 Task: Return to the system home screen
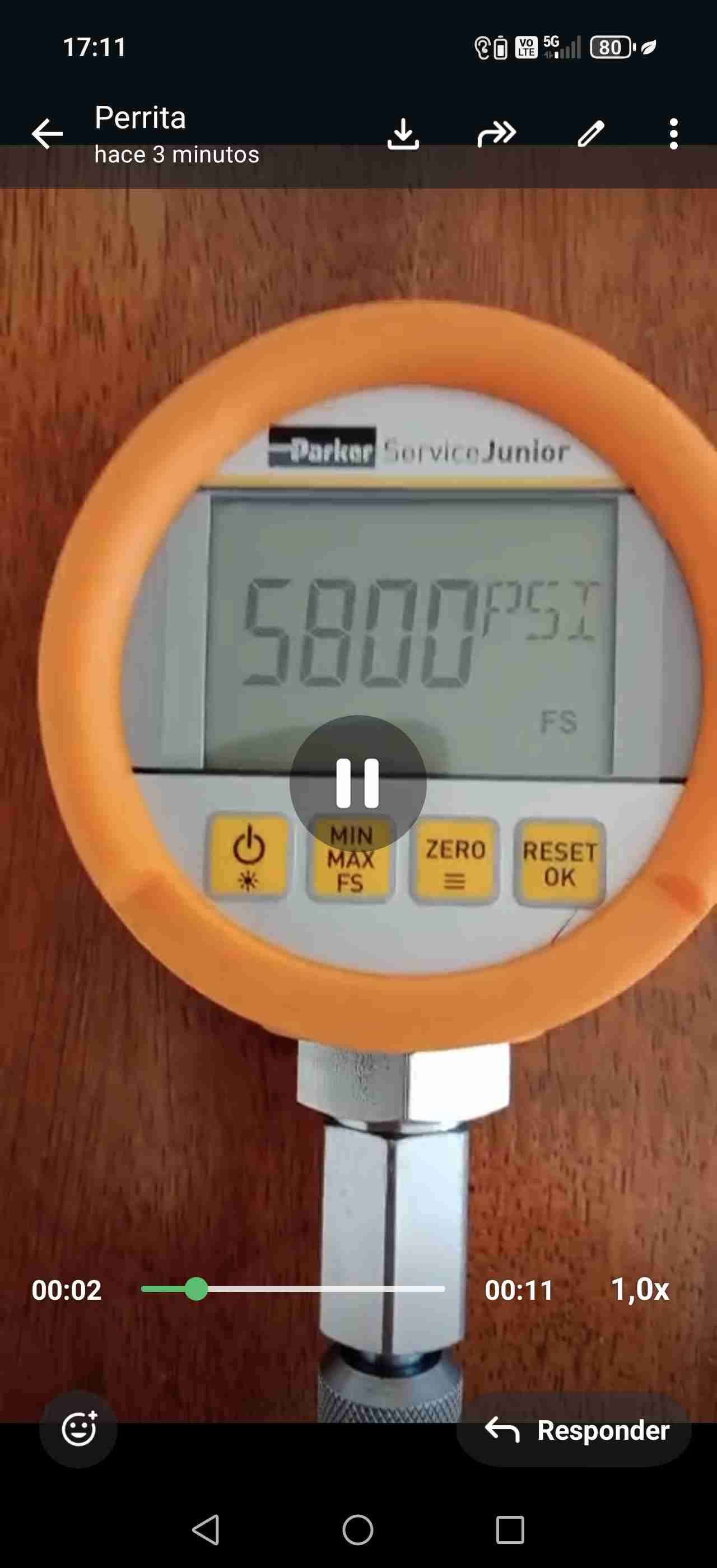click(358, 1530)
